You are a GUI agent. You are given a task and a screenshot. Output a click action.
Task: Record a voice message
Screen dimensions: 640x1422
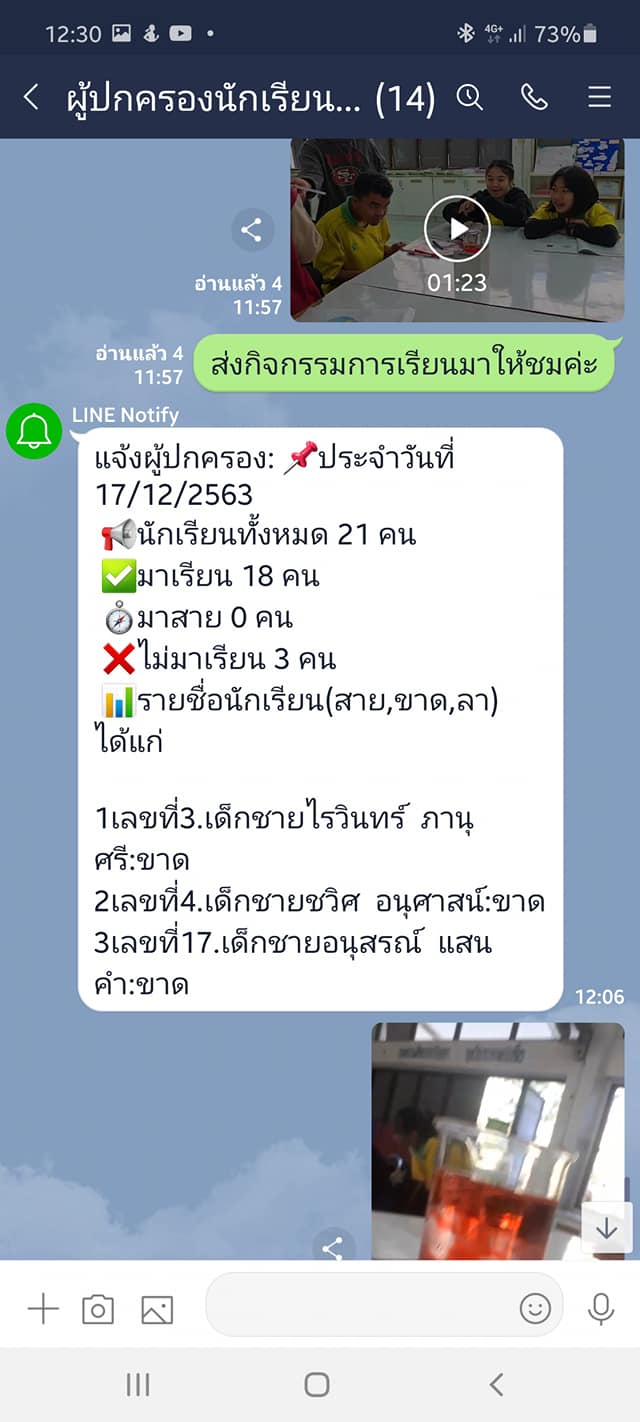(601, 1308)
